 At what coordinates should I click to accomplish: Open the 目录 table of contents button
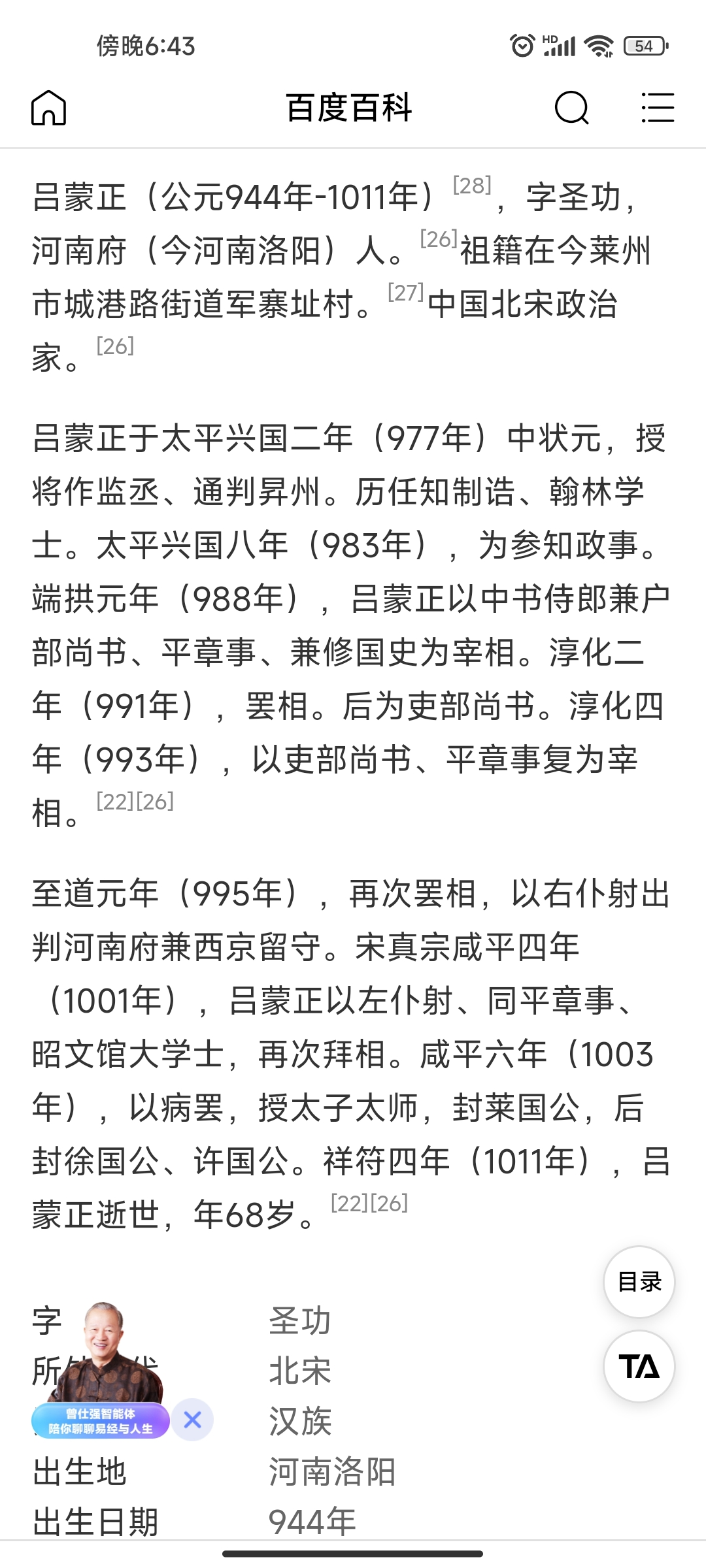click(x=639, y=1282)
